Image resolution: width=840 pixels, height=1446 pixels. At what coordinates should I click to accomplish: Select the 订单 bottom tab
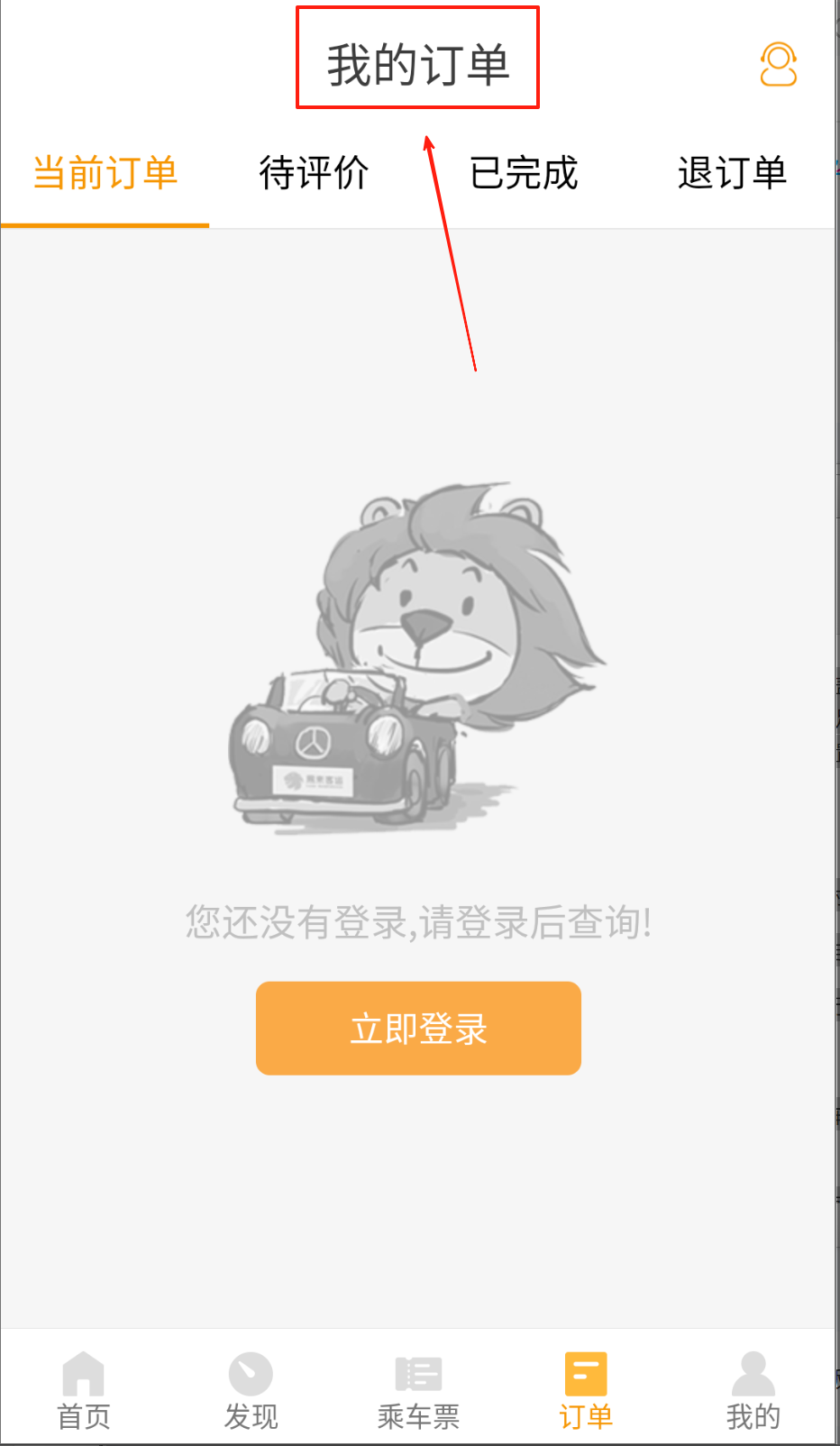tap(586, 1390)
